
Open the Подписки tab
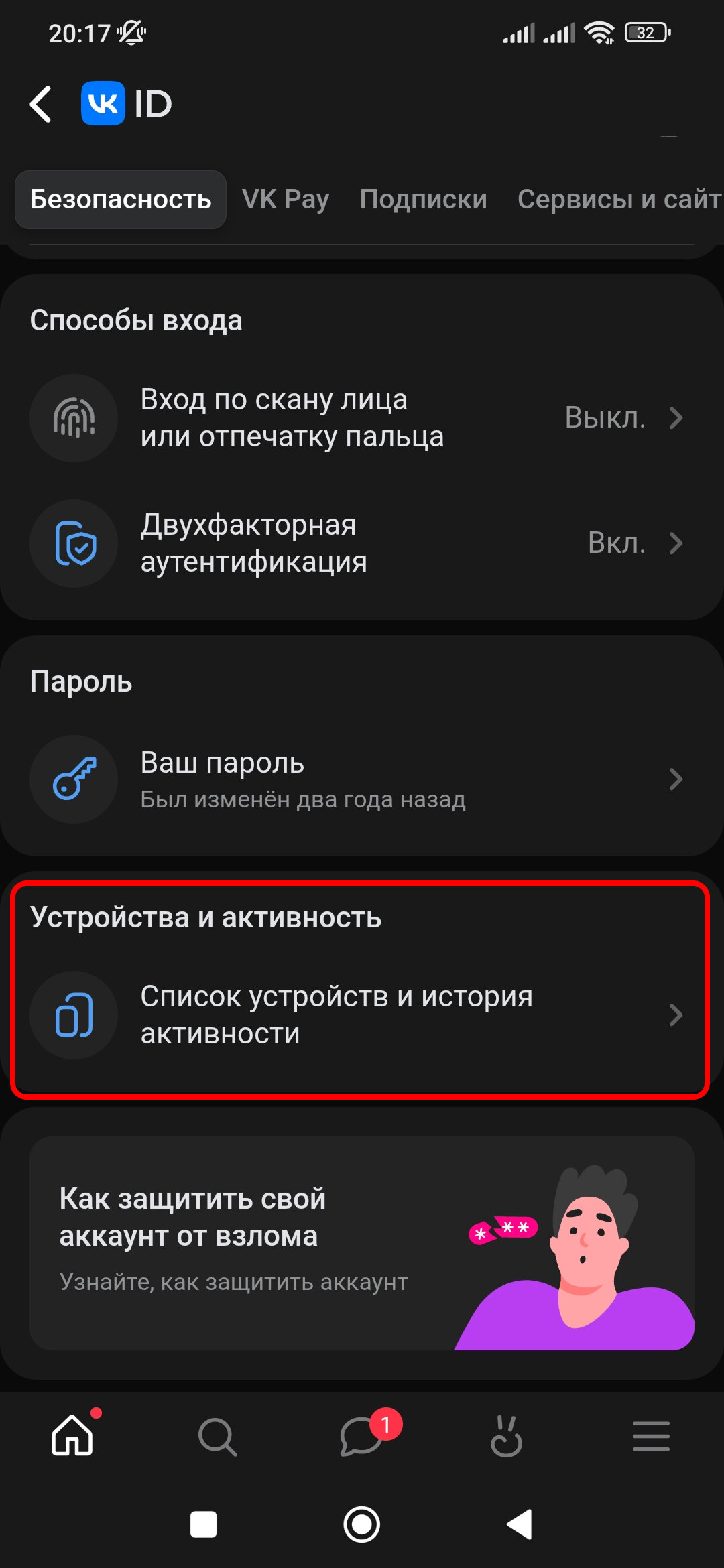[423, 200]
